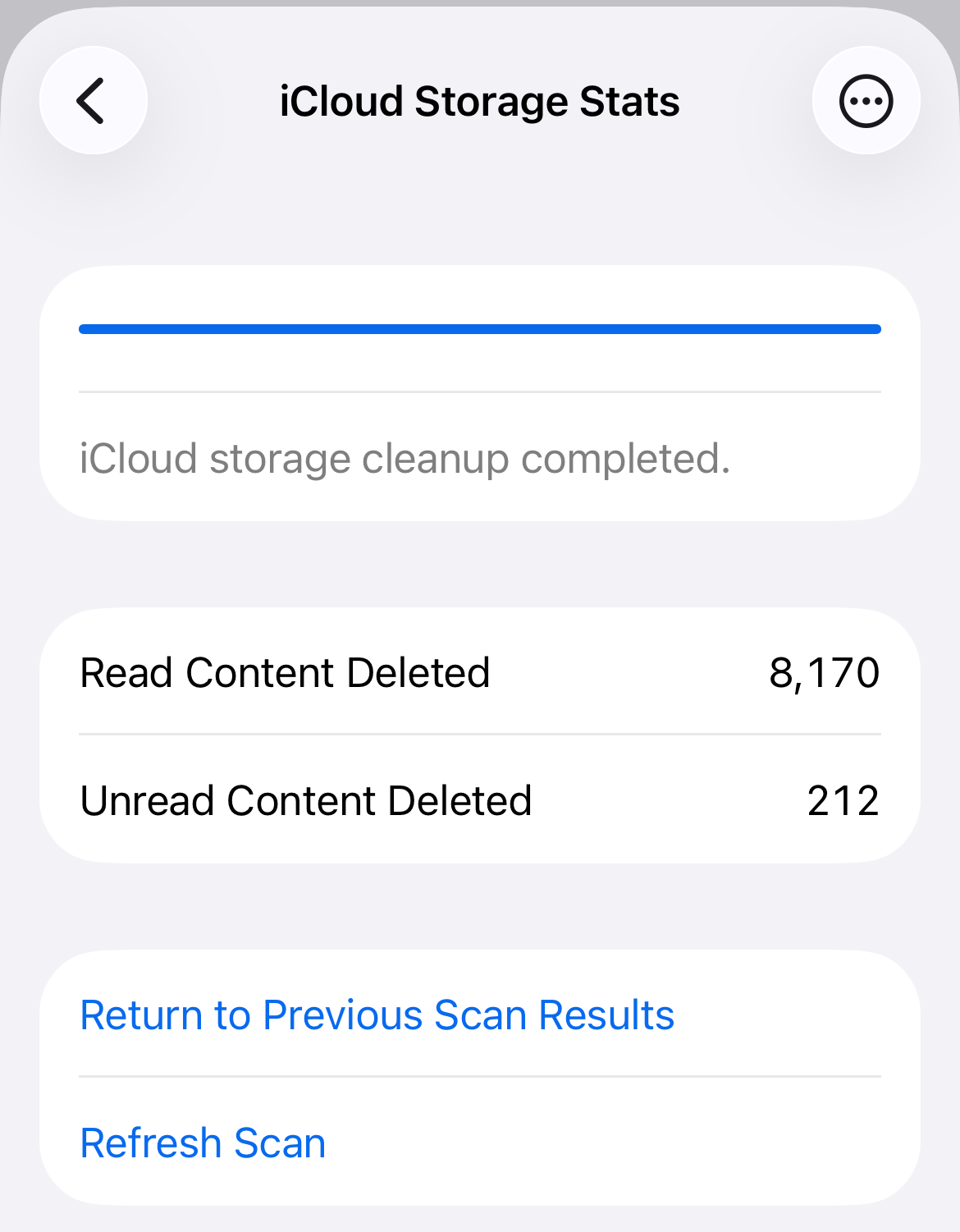
Task: Click the iCloud storage cleanup completed message
Action: point(405,458)
